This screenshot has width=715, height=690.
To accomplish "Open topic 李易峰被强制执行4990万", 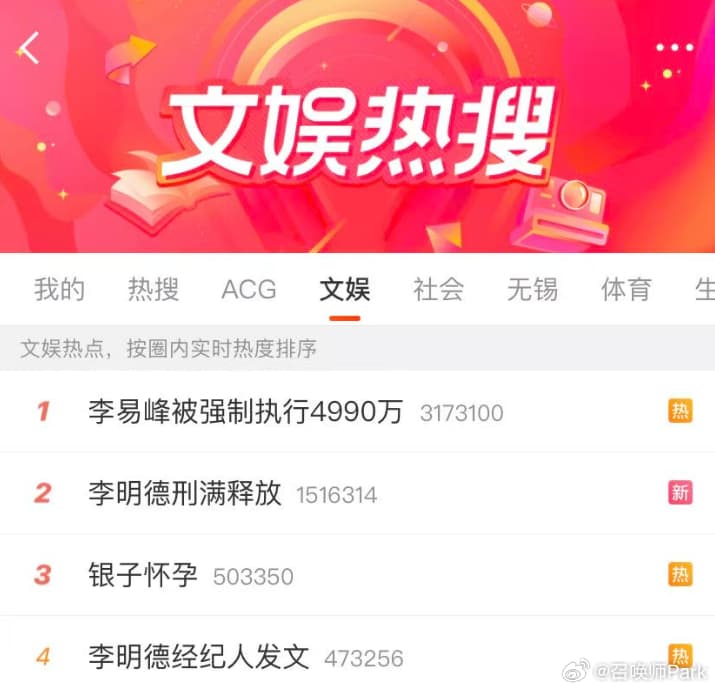I will (x=245, y=411).
